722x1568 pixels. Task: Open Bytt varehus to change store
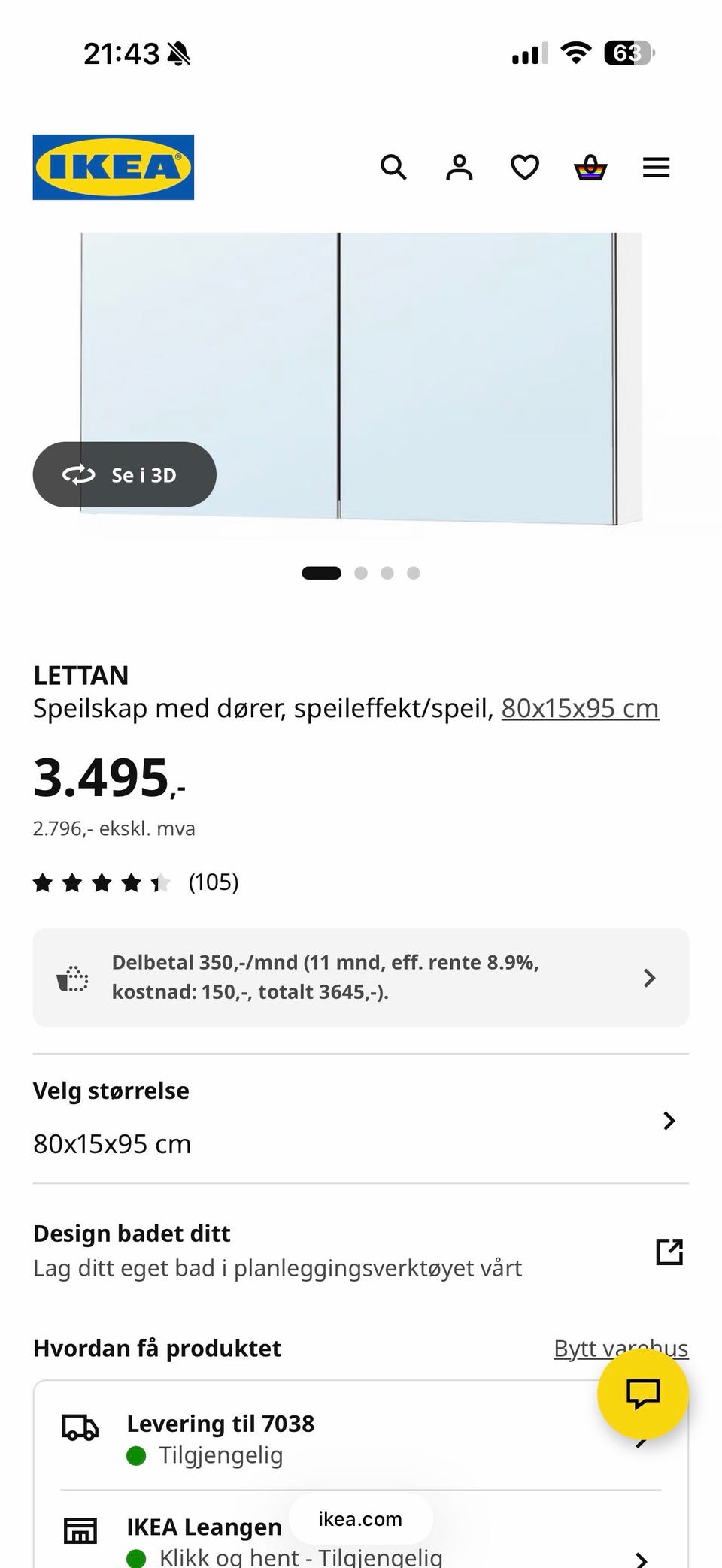click(620, 1348)
